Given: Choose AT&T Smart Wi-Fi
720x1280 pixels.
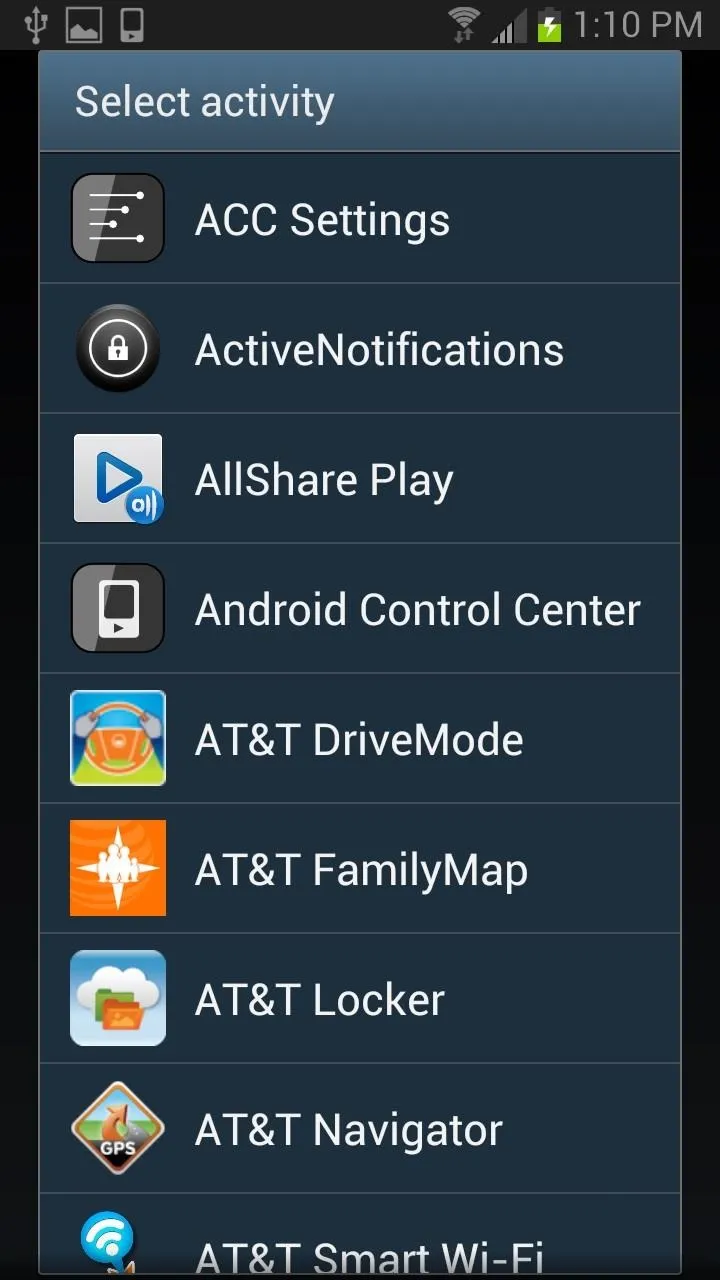Looking at the screenshot, I should click(x=360, y=1234).
